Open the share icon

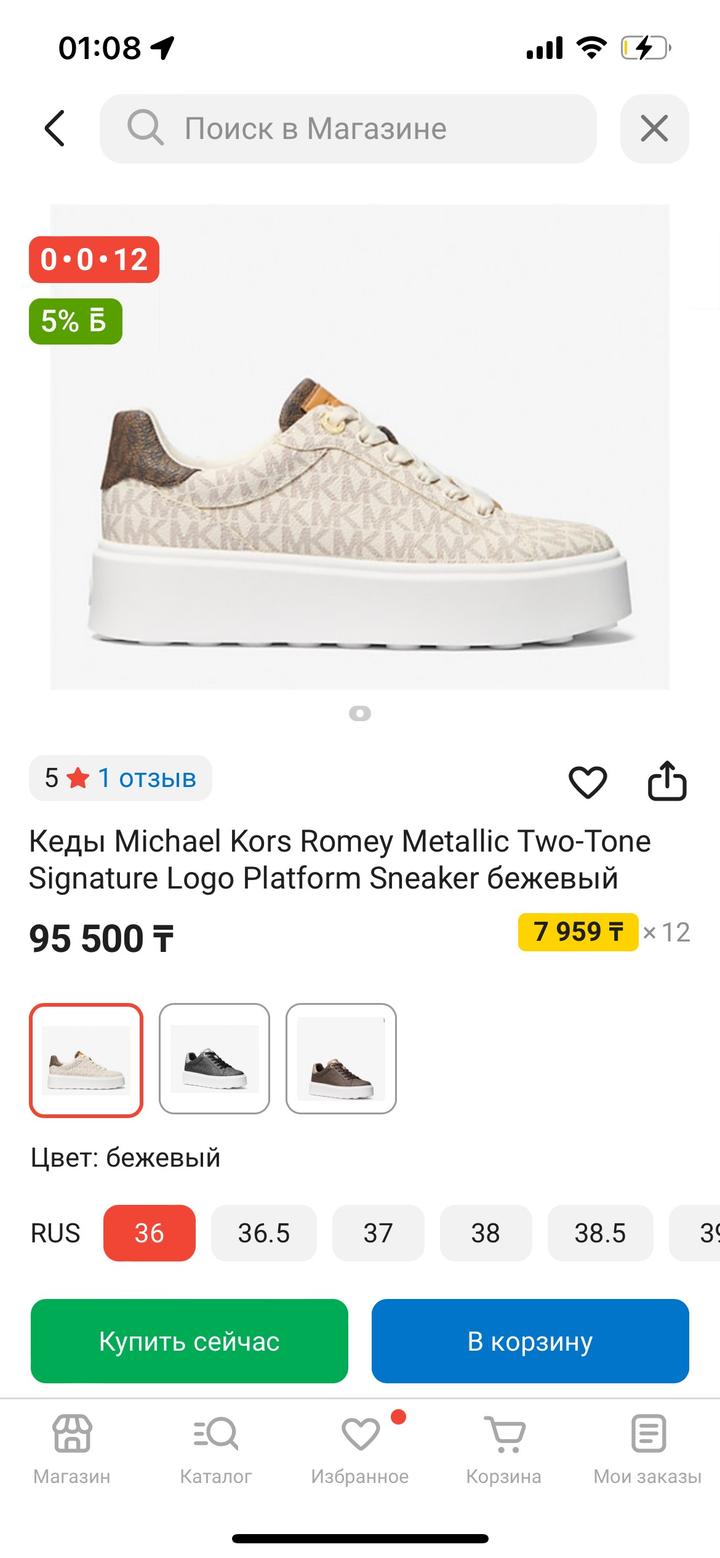coord(668,781)
